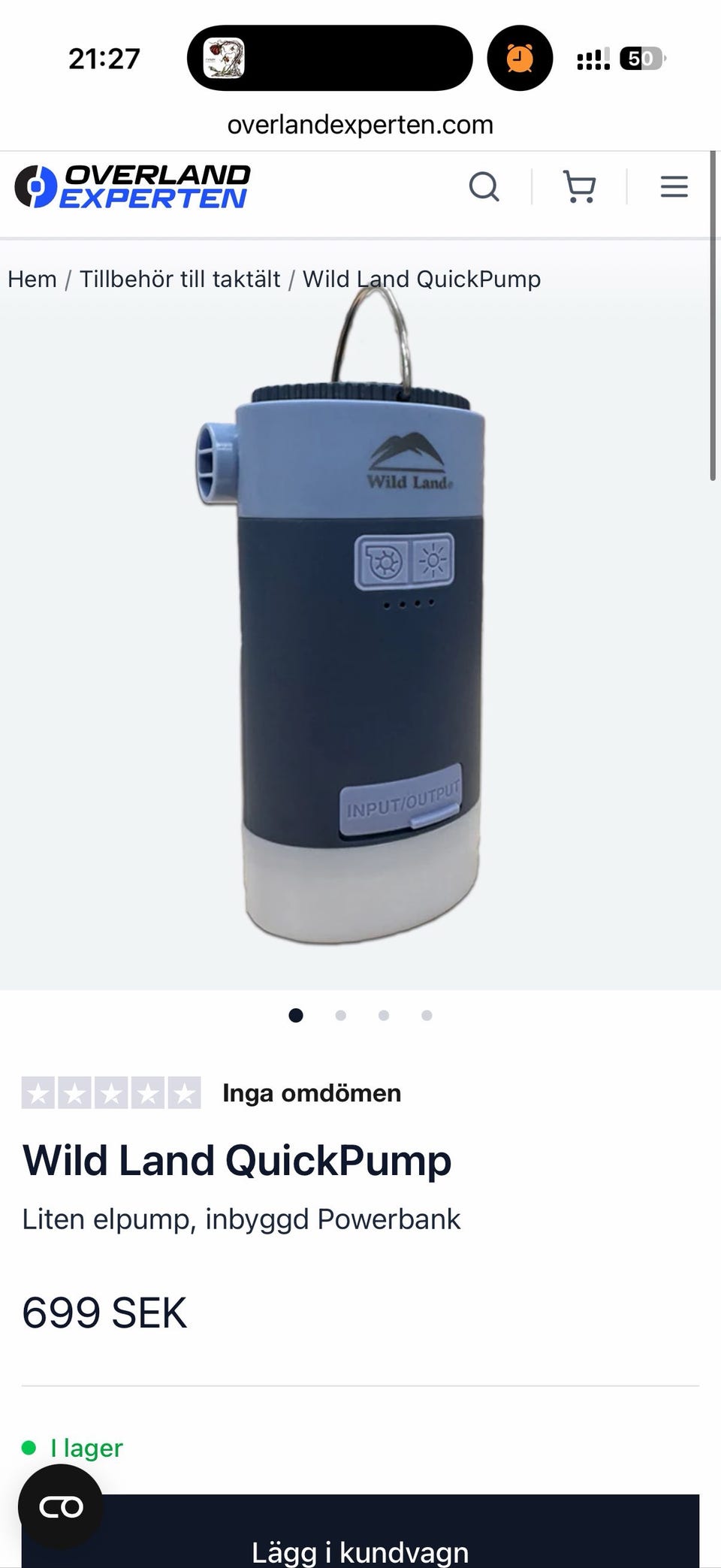Open the Inga omdömen star rating
This screenshot has width=721, height=1568.
click(x=111, y=1093)
